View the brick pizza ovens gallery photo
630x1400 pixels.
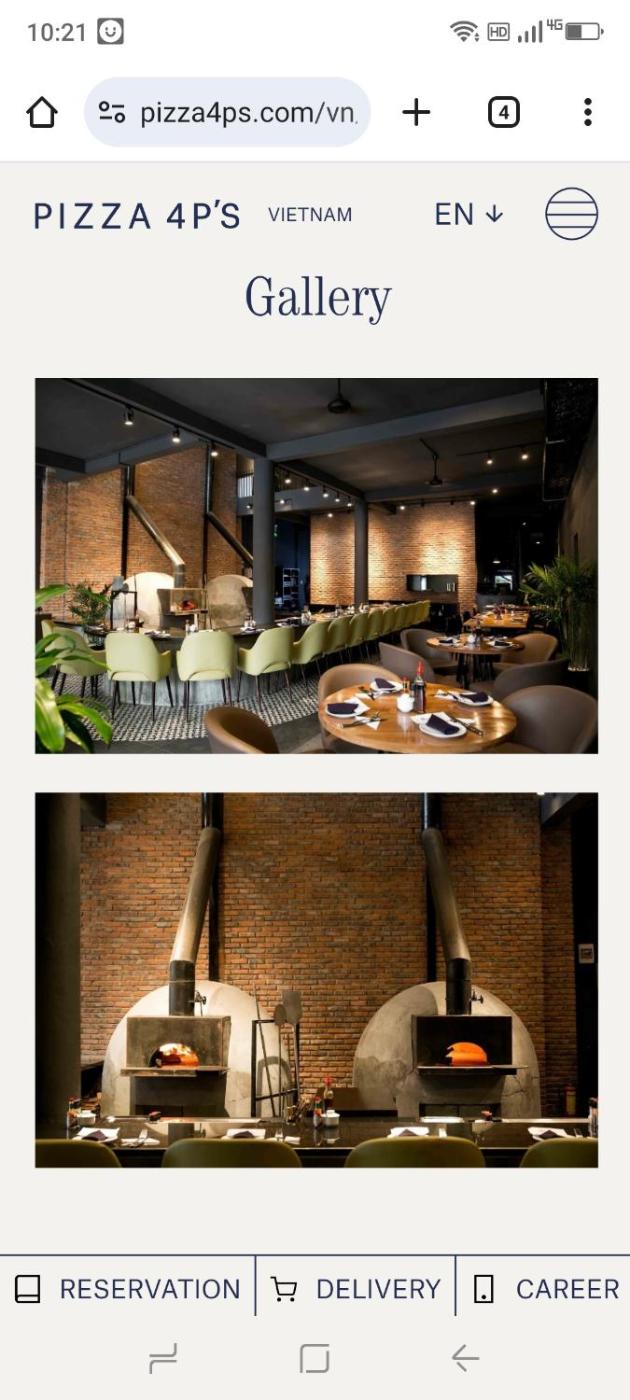[316, 980]
